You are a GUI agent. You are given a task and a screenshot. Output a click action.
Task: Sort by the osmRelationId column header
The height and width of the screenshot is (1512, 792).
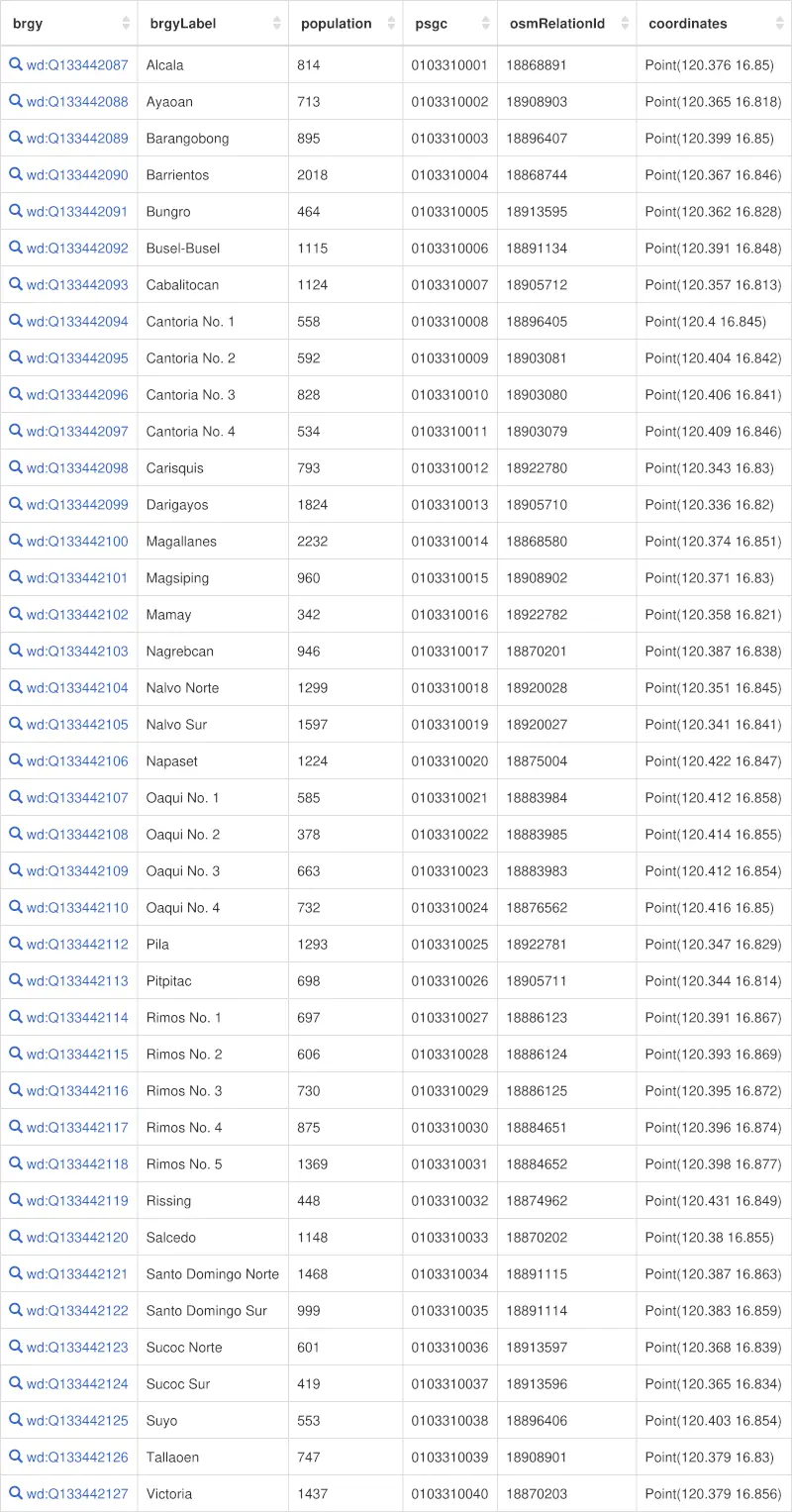[566, 23]
